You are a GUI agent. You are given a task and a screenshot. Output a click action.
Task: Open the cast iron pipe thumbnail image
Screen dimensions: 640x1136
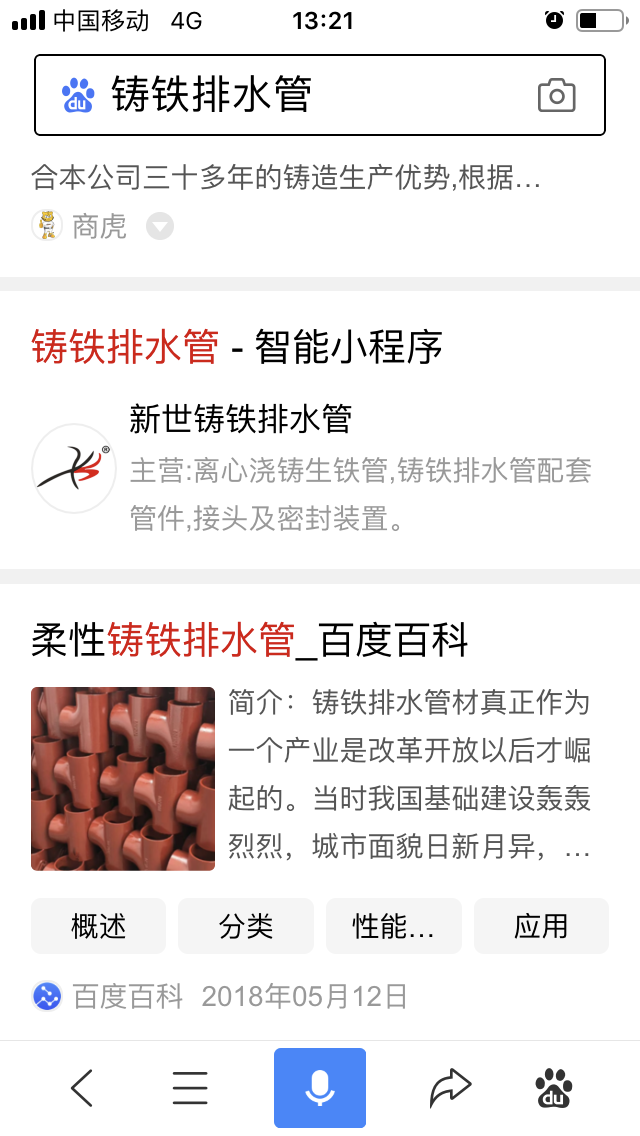click(123, 778)
